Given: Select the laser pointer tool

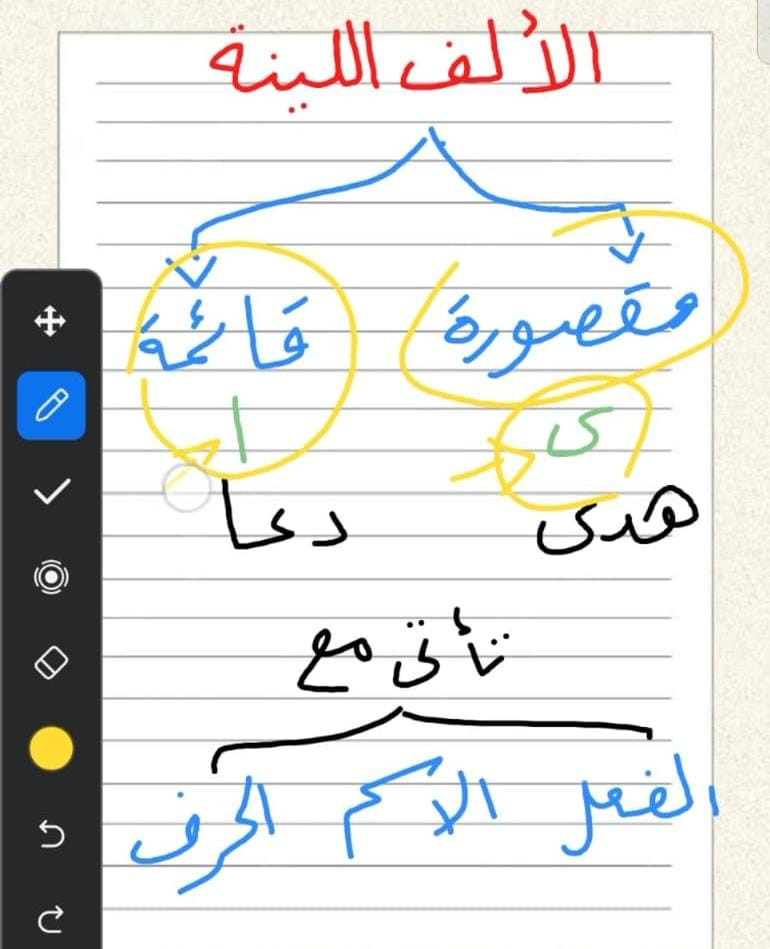Looking at the screenshot, I should pos(50,577).
